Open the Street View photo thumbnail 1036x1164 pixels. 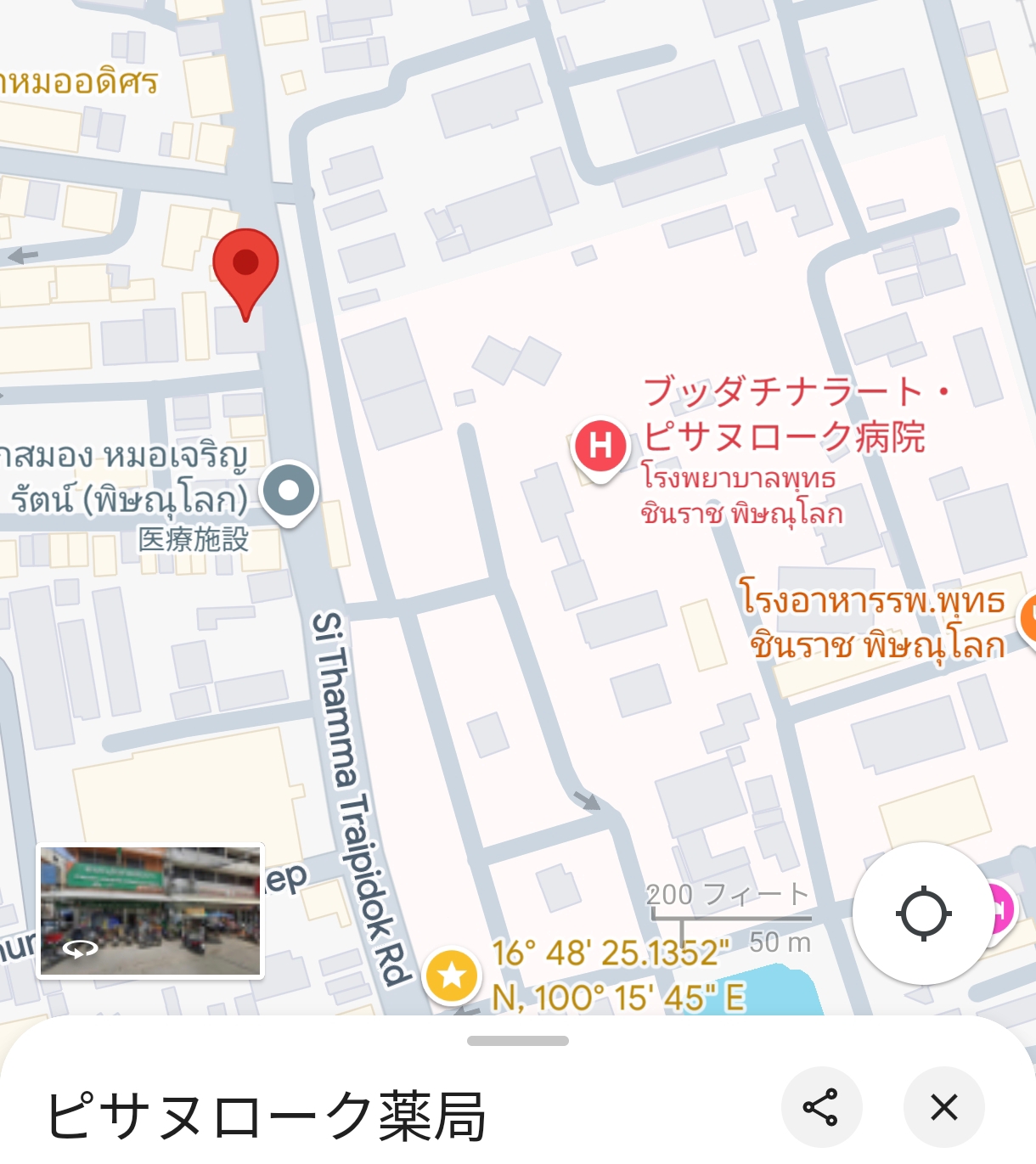150,911
